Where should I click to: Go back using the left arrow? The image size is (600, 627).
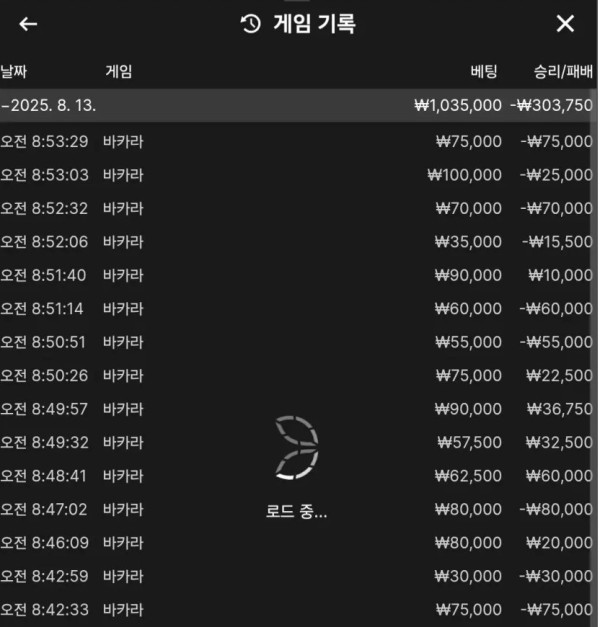point(28,24)
